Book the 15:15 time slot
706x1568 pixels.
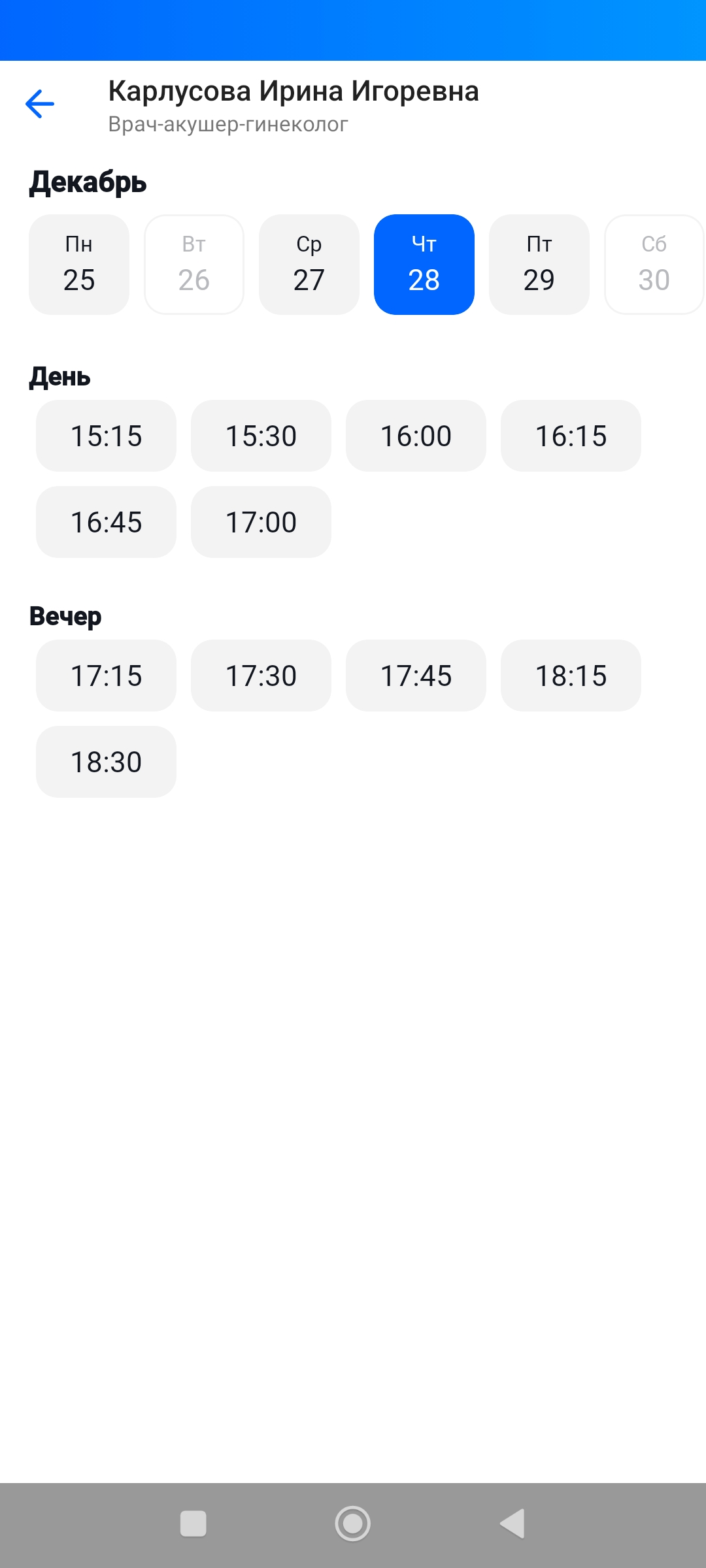click(x=106, y=436)
